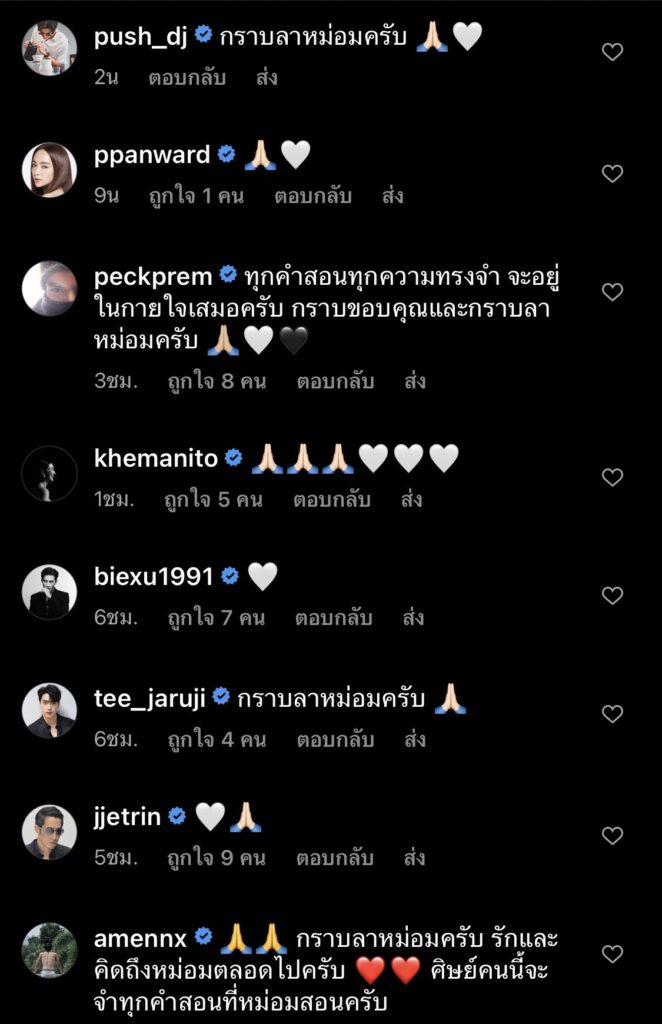Like tee_jaruji's comment
The width and height of the screenshot is (662, 1024).
(612, 714)
